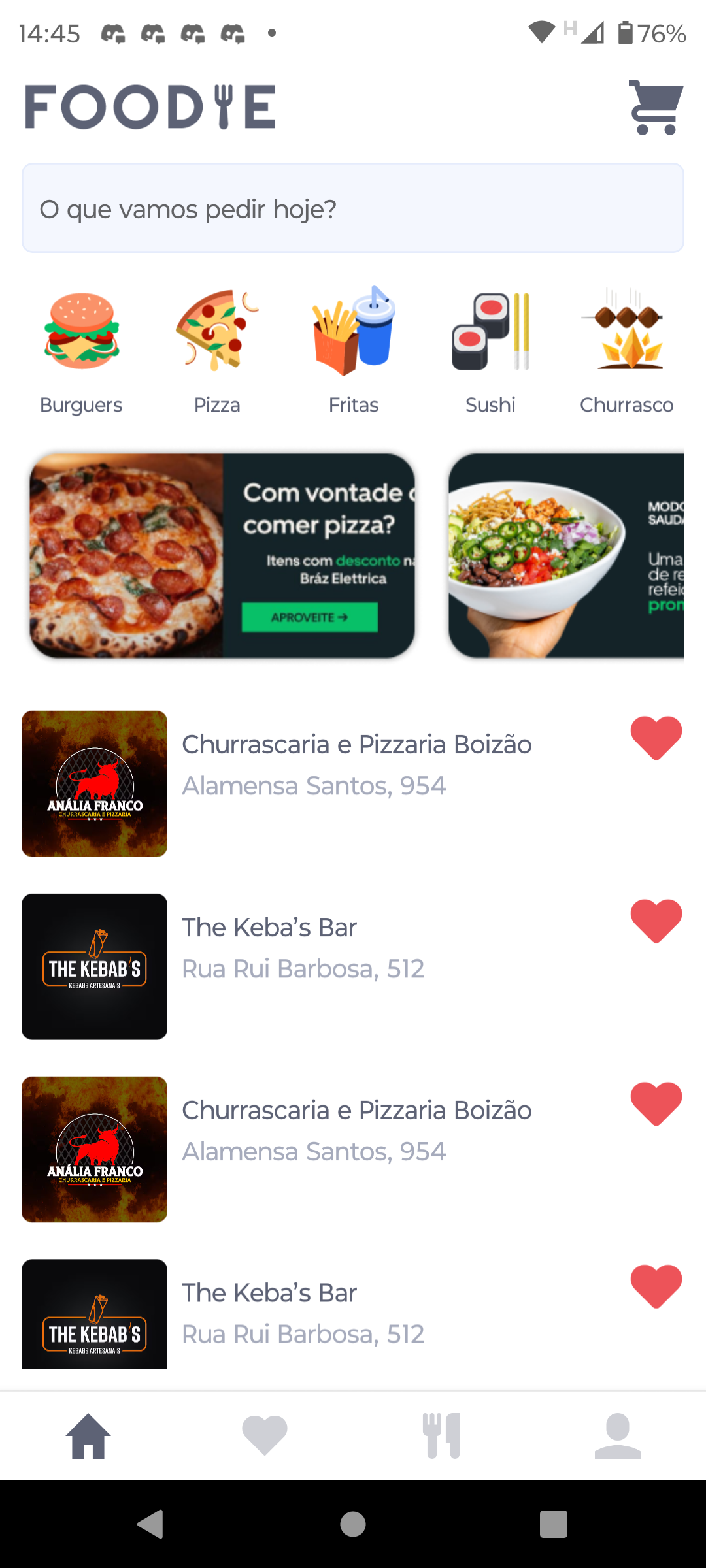
Task: Select the Churrasco category
Action: 626,351
